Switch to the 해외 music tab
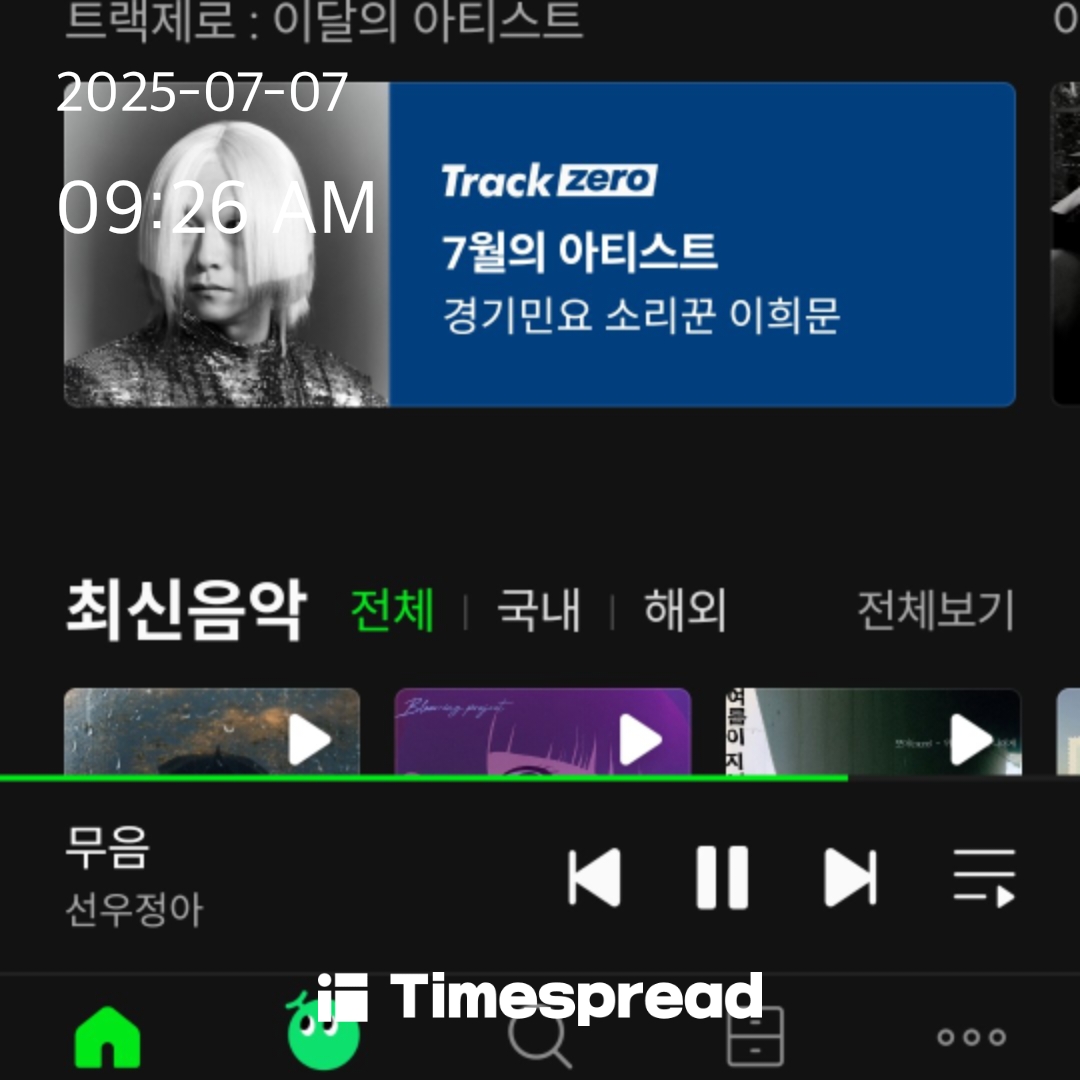Viewport: 1080px width, 1080px height. (684, 610)
